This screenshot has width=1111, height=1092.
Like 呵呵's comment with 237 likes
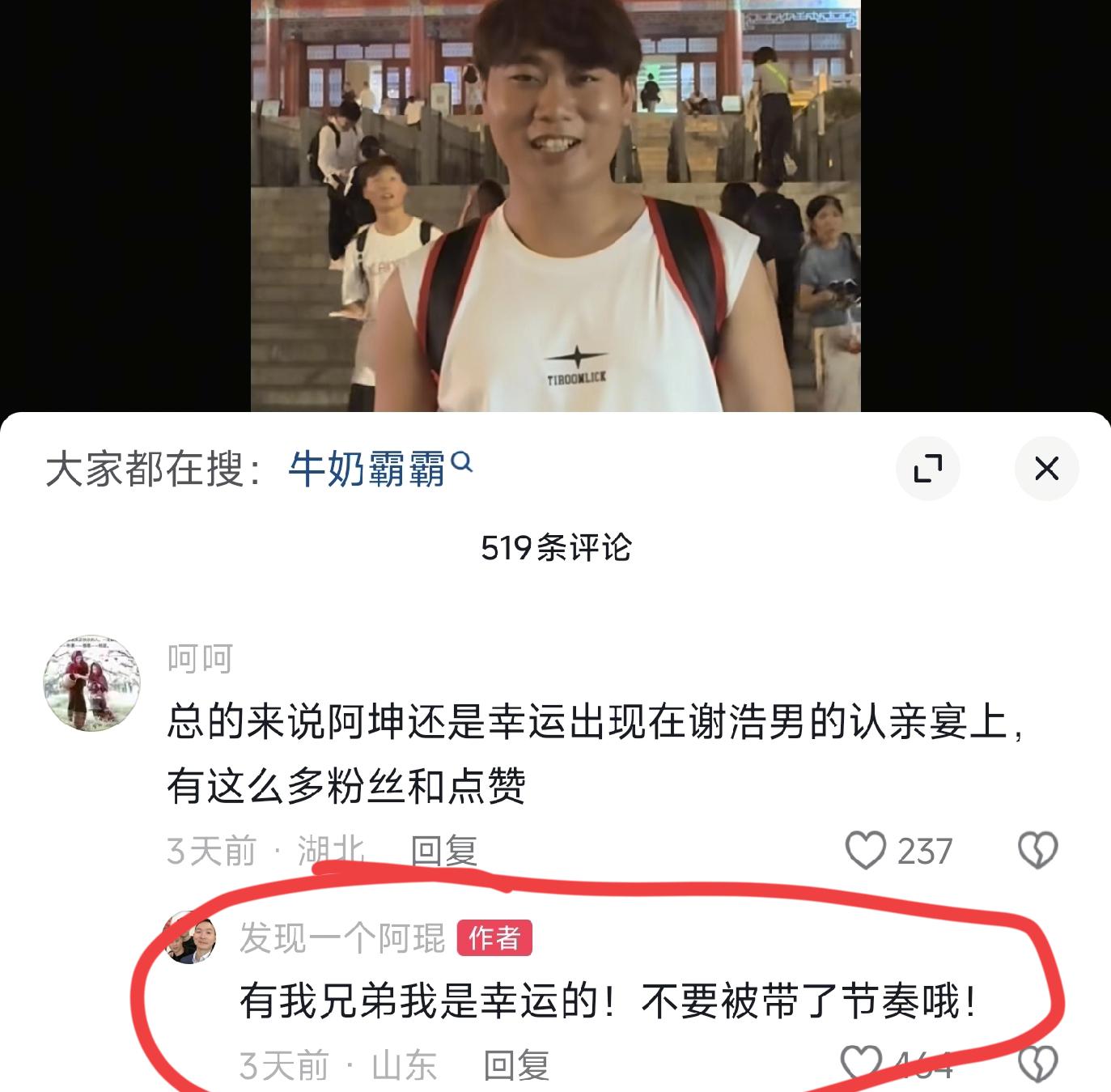866,851
